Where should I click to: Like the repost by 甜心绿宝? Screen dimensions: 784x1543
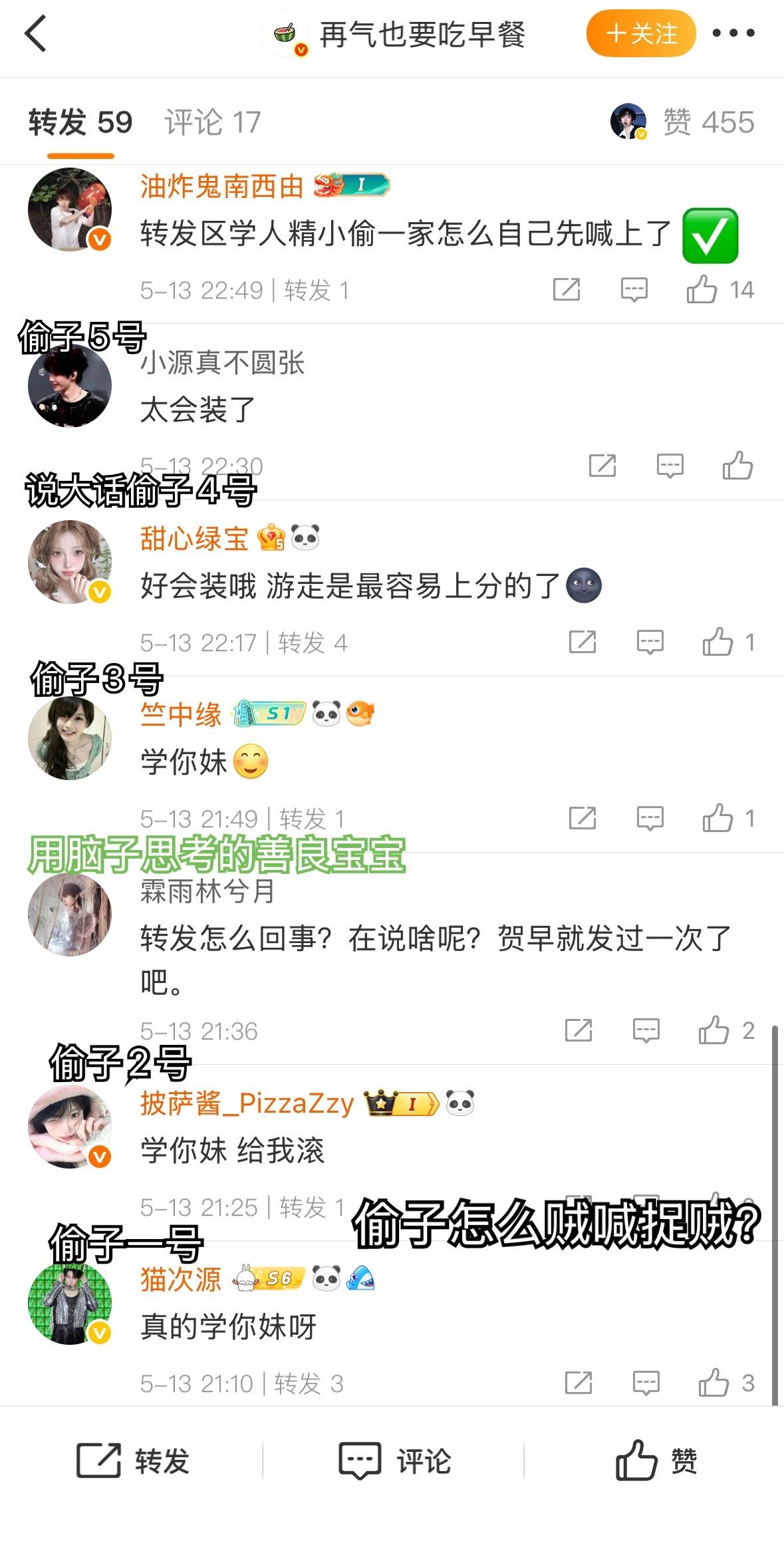click(718, 642)
